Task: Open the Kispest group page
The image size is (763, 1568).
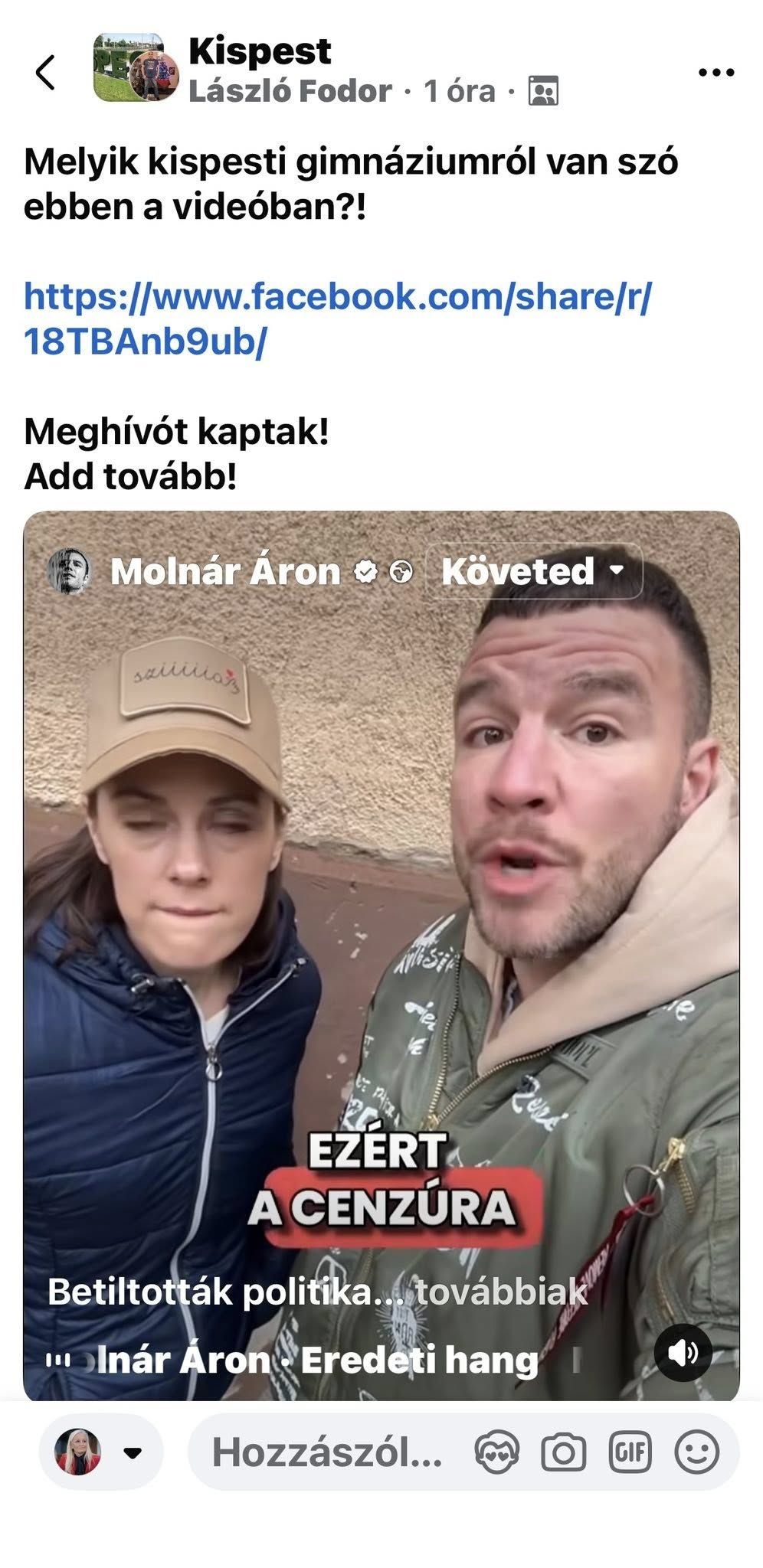Action: pos(260,52)
